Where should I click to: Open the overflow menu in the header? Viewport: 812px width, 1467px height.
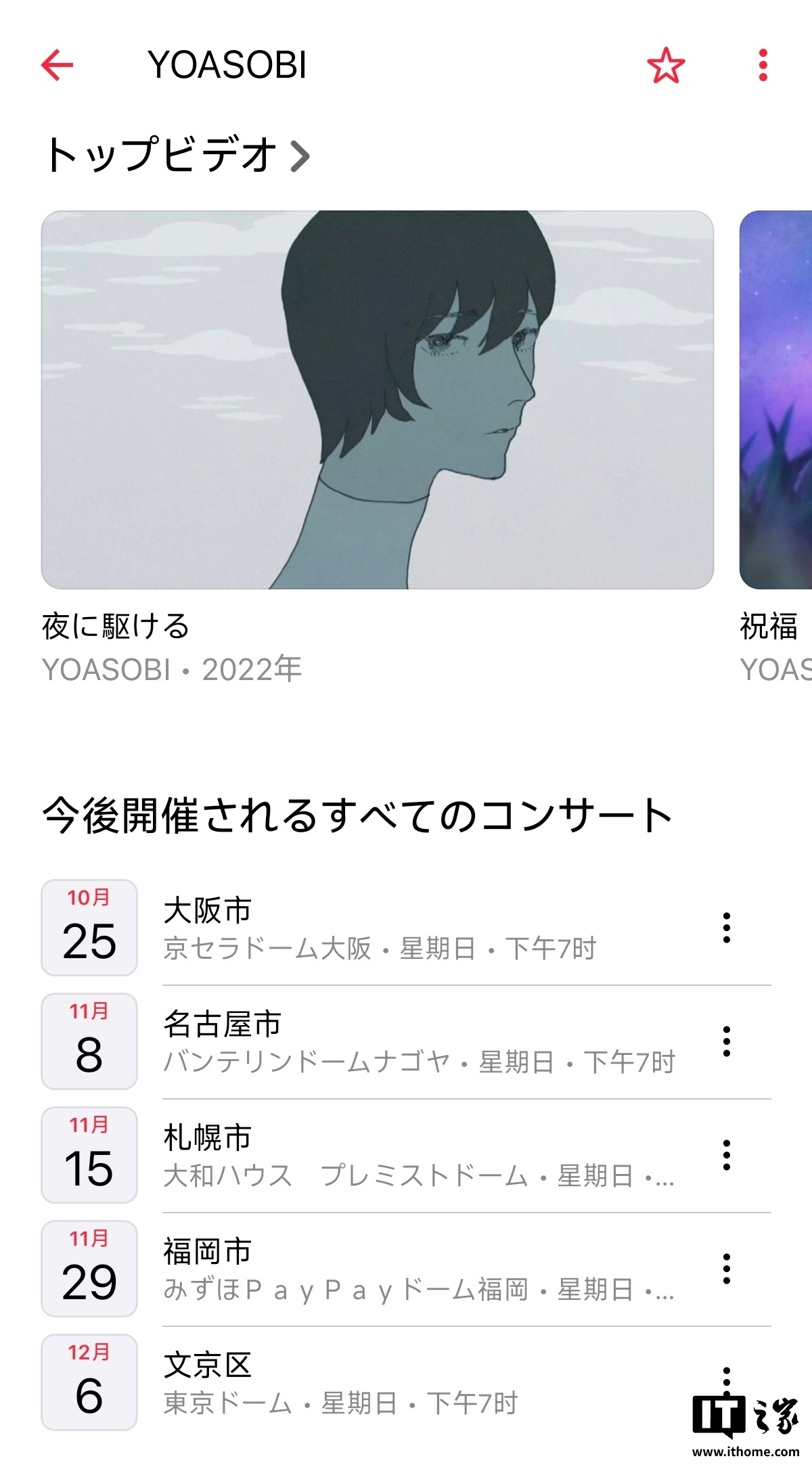click(763, 65)
